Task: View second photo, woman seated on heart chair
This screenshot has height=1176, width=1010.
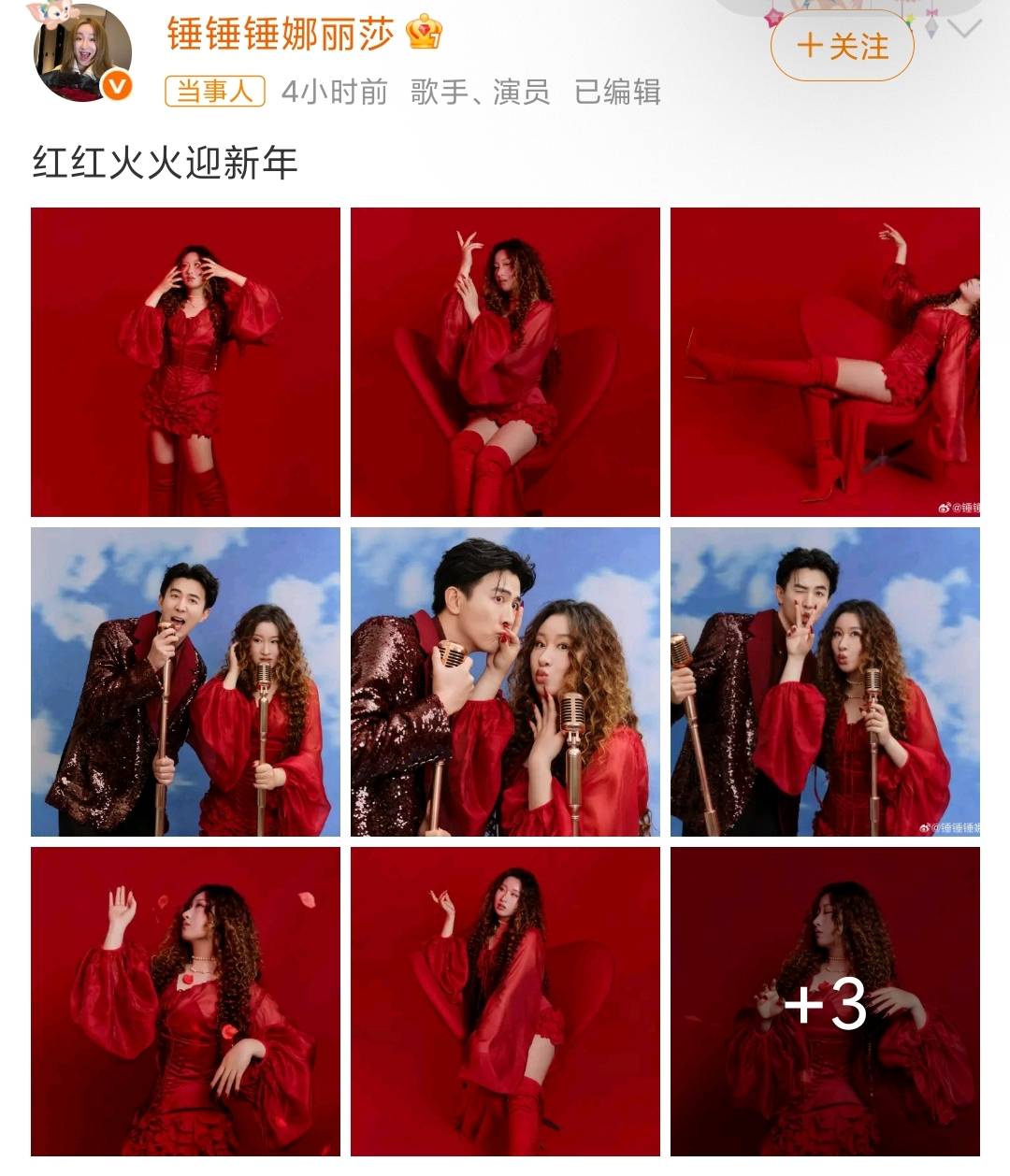Action: point(505,362)
